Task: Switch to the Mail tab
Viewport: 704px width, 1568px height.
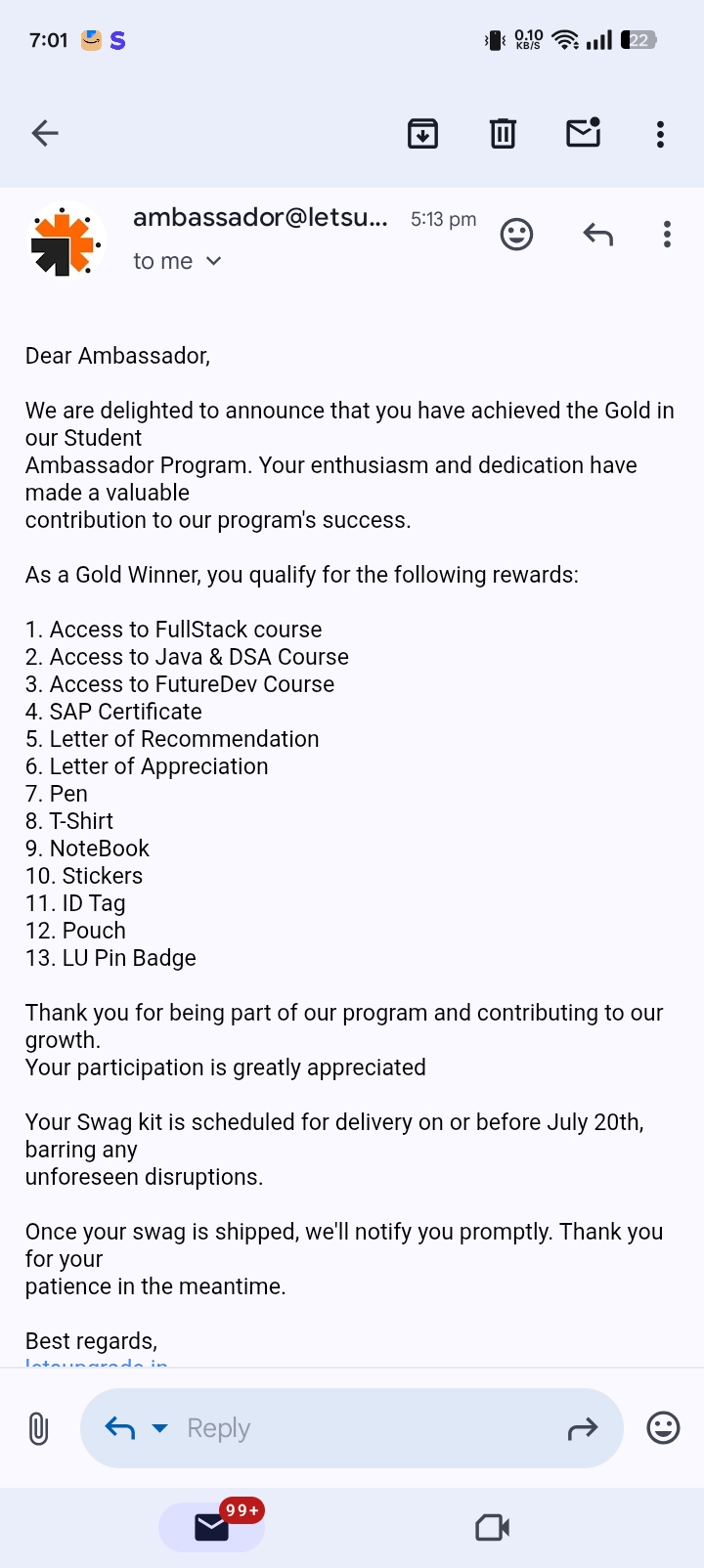Action: click(212, 1526)
